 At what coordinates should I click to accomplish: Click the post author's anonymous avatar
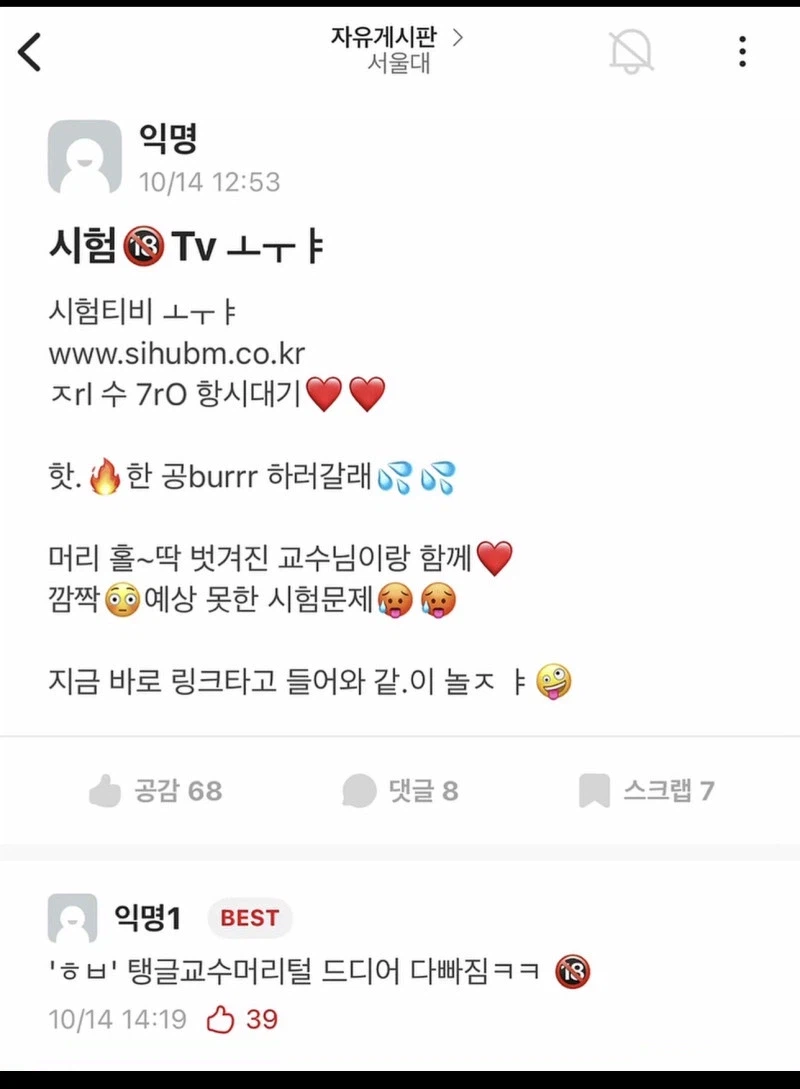[x=85, y=156]
